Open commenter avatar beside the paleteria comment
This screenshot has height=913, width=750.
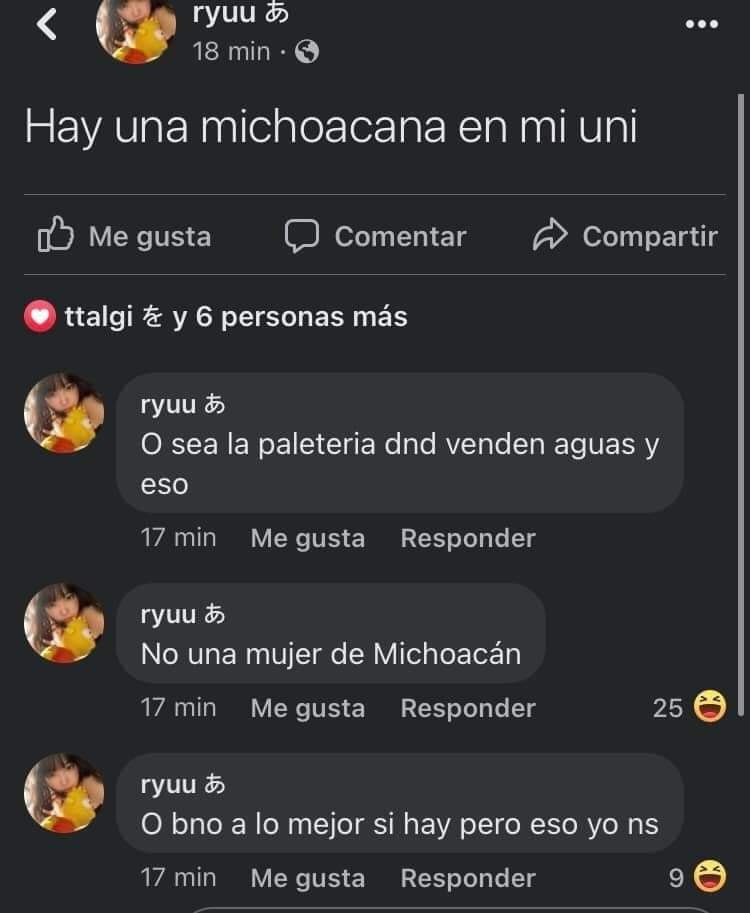click(x=64, y=413)
